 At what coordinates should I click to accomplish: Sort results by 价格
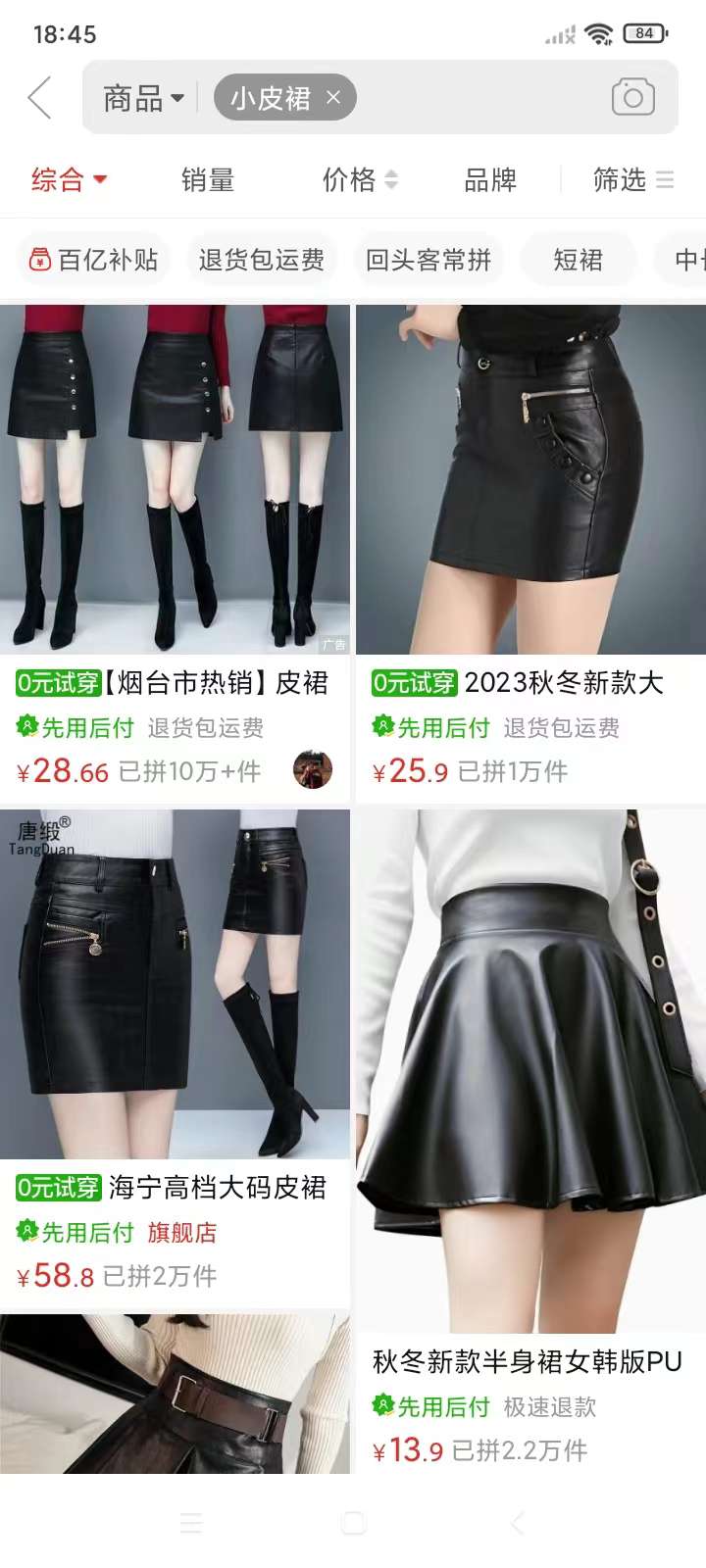click(x=359, y=180)
